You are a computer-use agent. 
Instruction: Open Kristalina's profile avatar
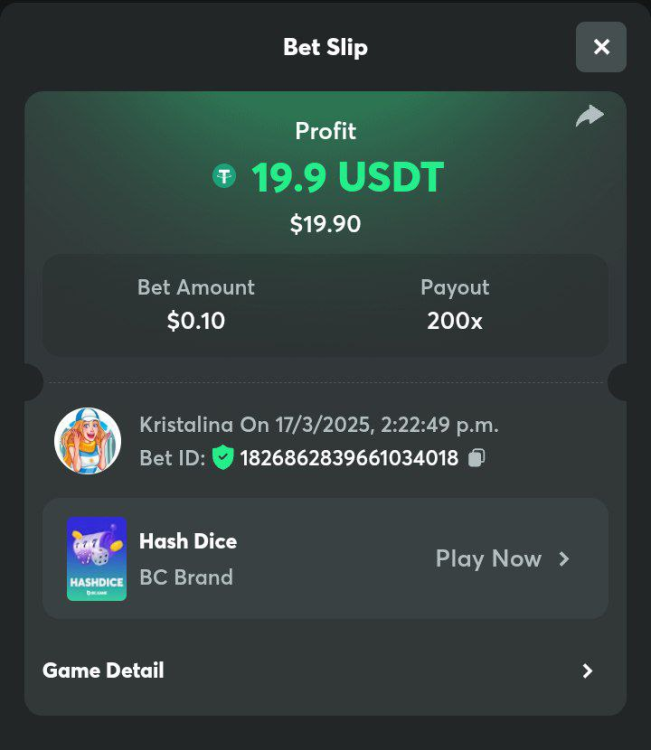(x=87, y=441)
